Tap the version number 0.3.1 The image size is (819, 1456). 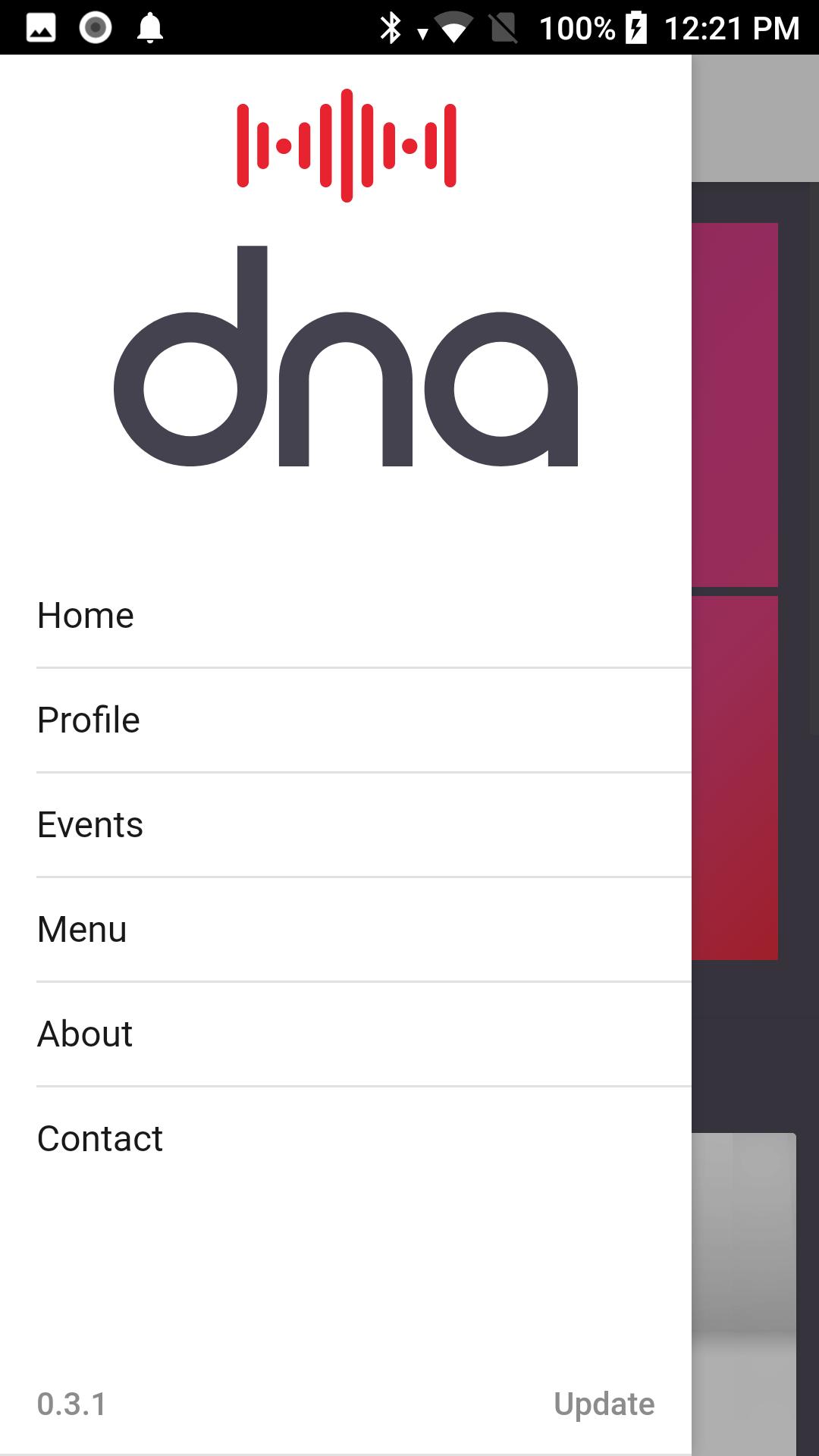point(72,1404)
